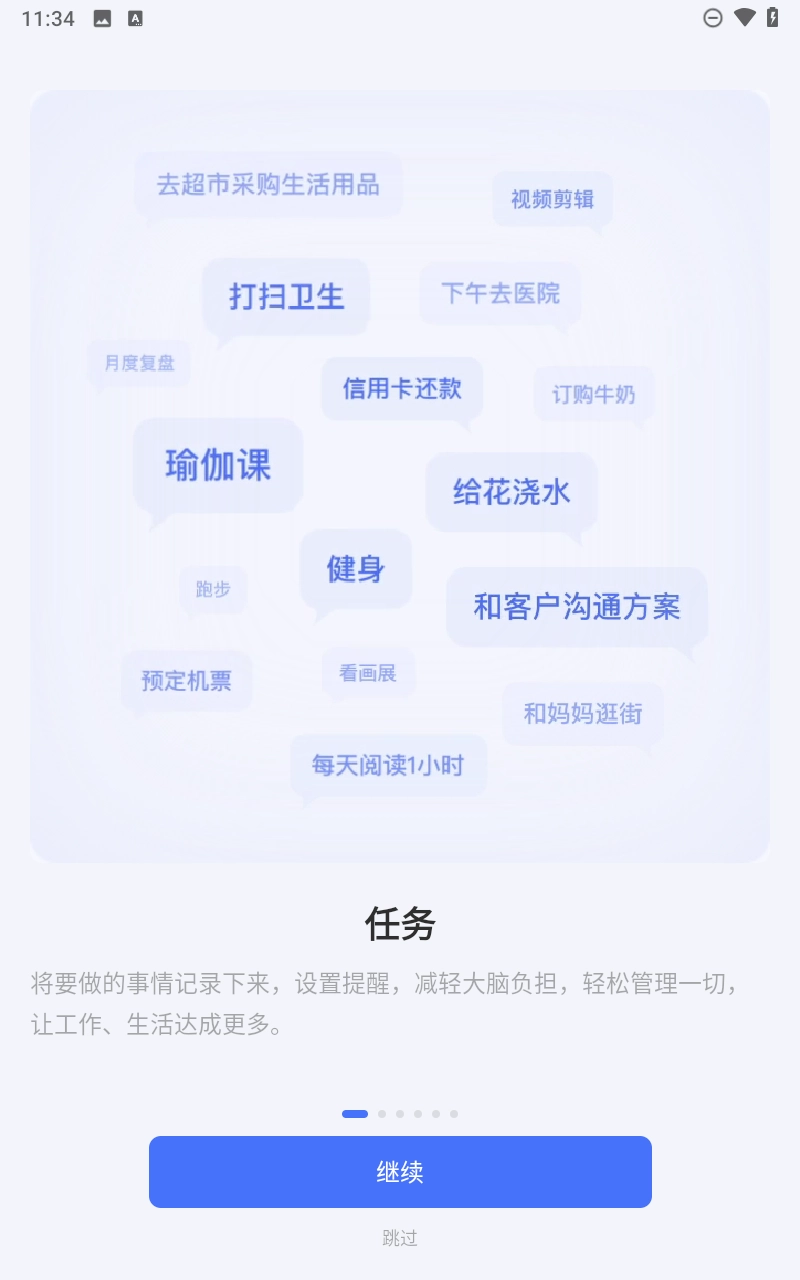Jump to the last page indicator dot
The width and height of the screenshot is (800, 1280).
pos(455,1113)
